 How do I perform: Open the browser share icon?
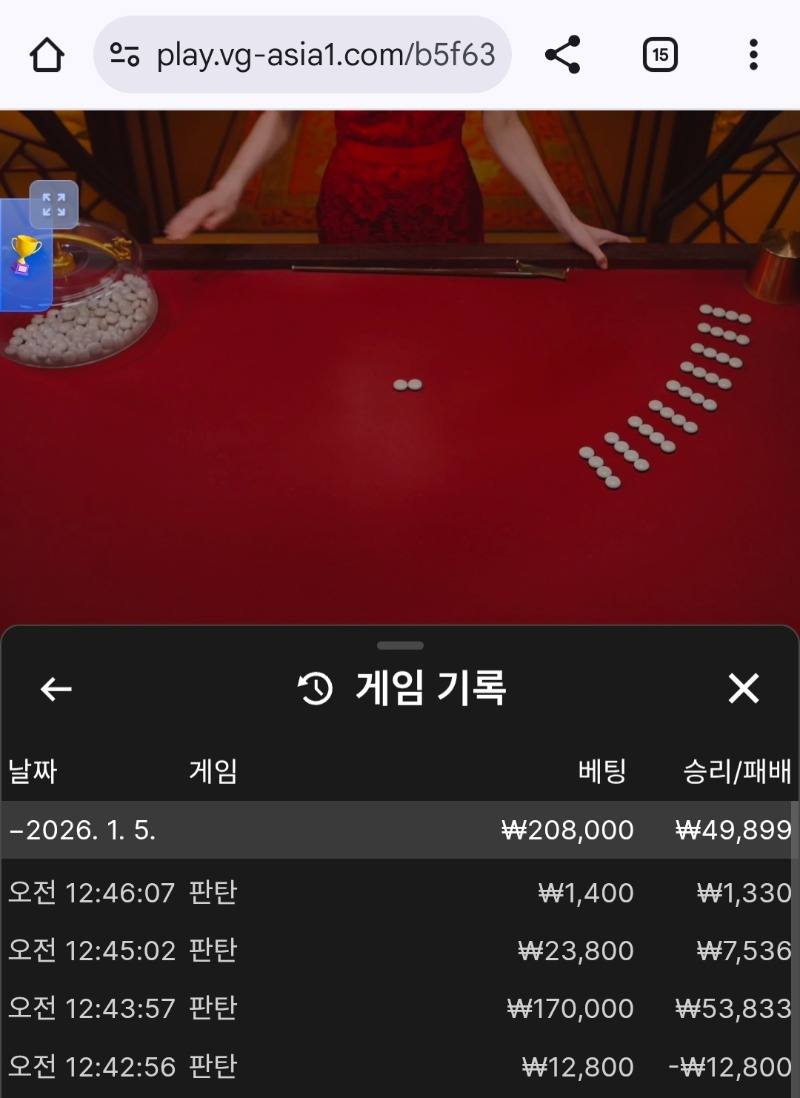coord(563,55)
